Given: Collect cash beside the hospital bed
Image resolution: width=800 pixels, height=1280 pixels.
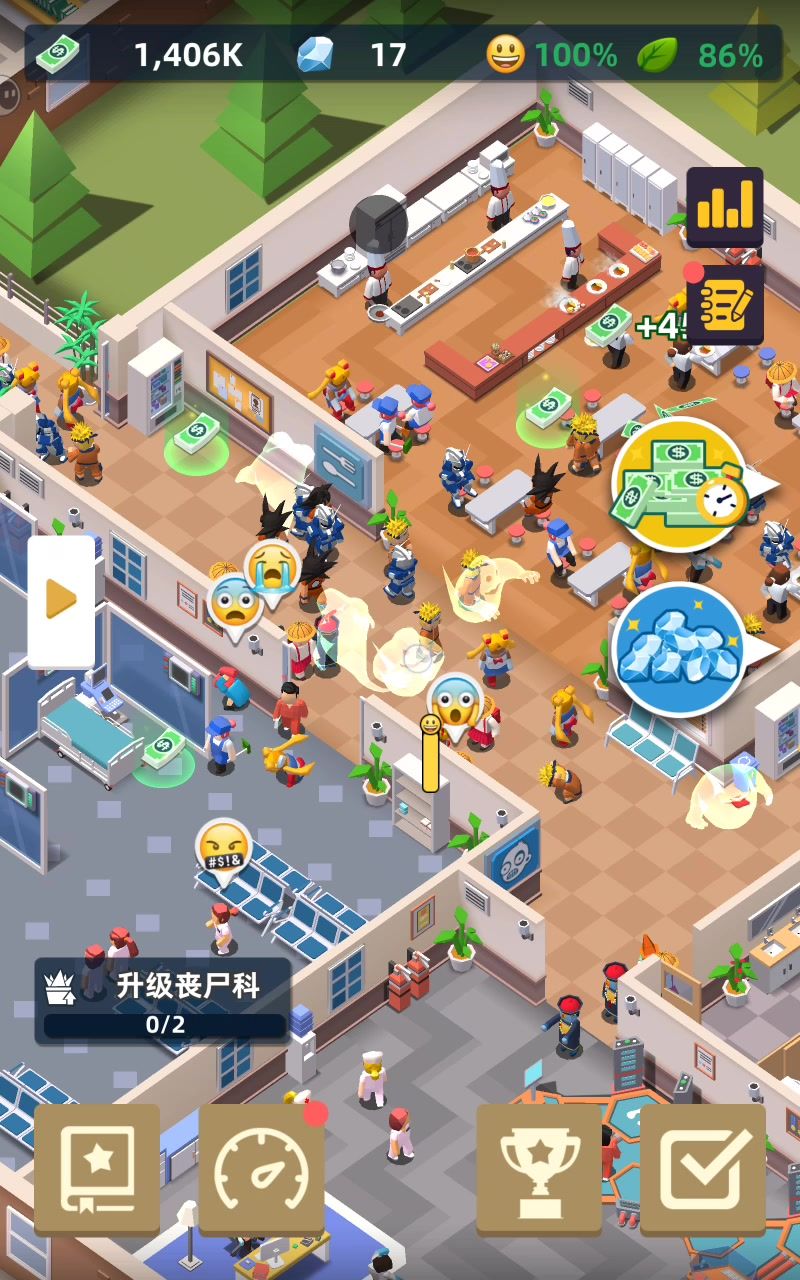Looking at the screenshot, I should click(163, 750).
